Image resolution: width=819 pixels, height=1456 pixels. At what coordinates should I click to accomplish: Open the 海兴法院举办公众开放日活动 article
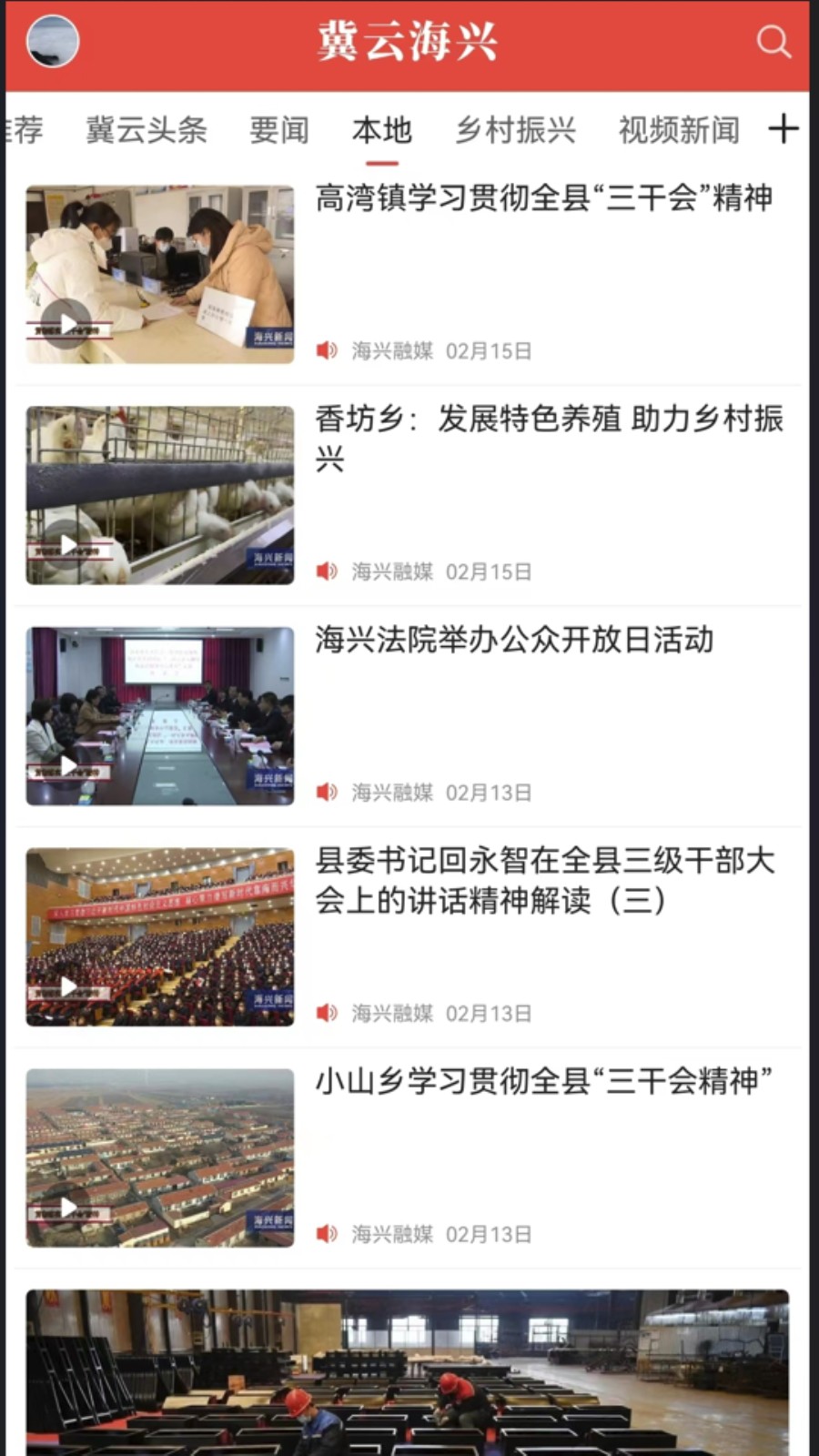pyautogui.click(x=514, y=643)
